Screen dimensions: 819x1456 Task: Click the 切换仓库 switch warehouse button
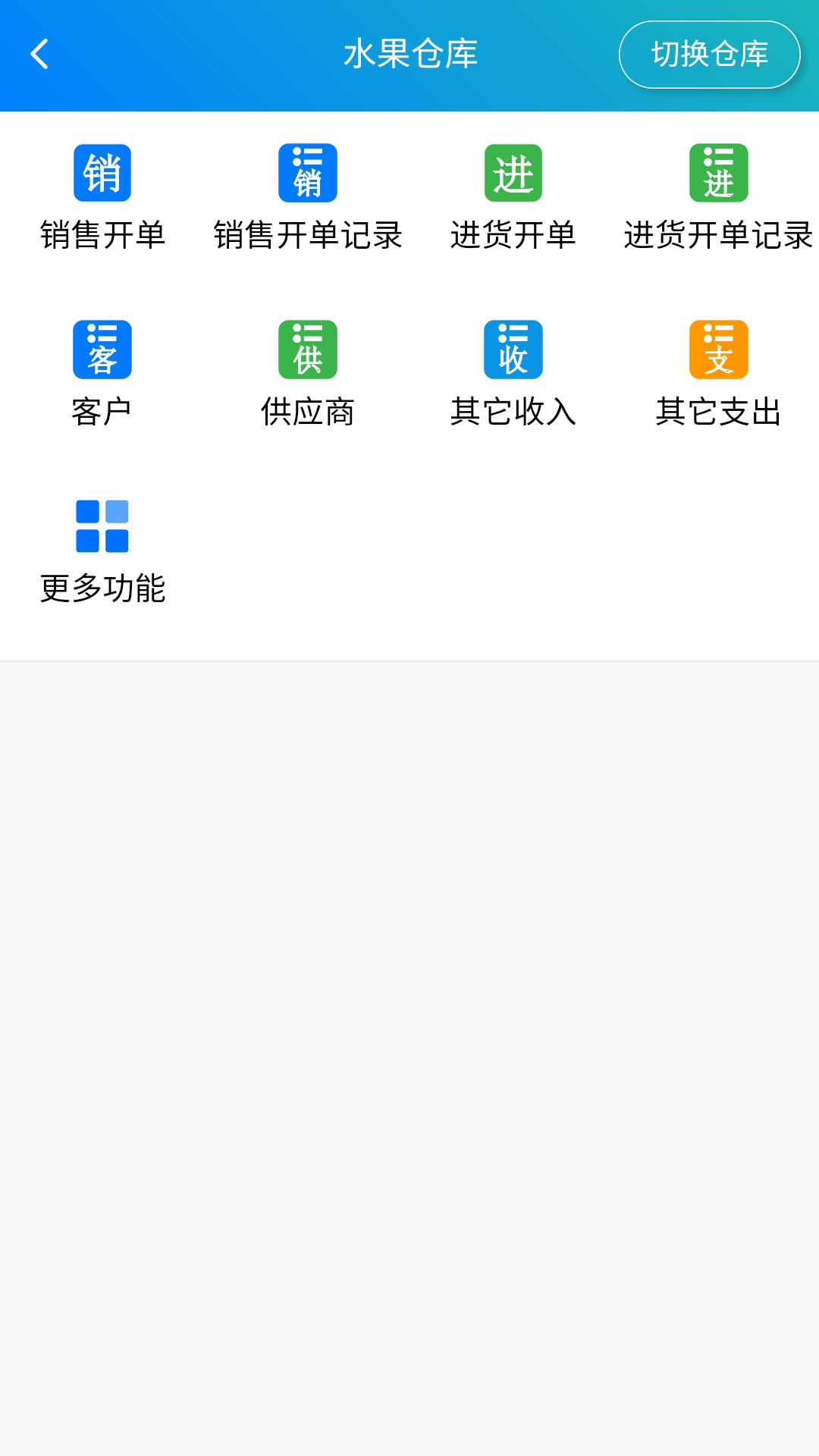coord(709,54)
